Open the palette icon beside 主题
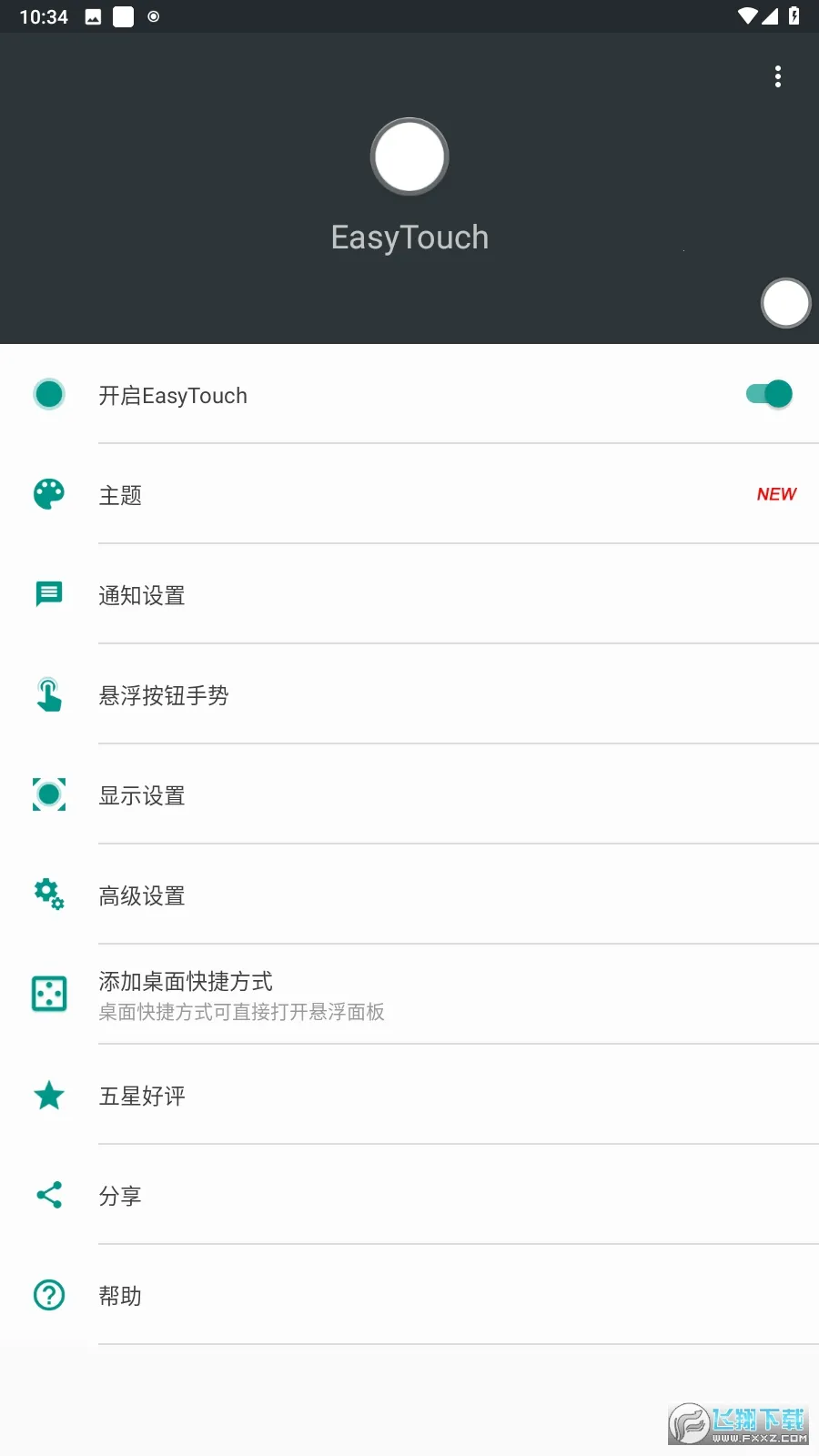 click(x=49, y=494)
